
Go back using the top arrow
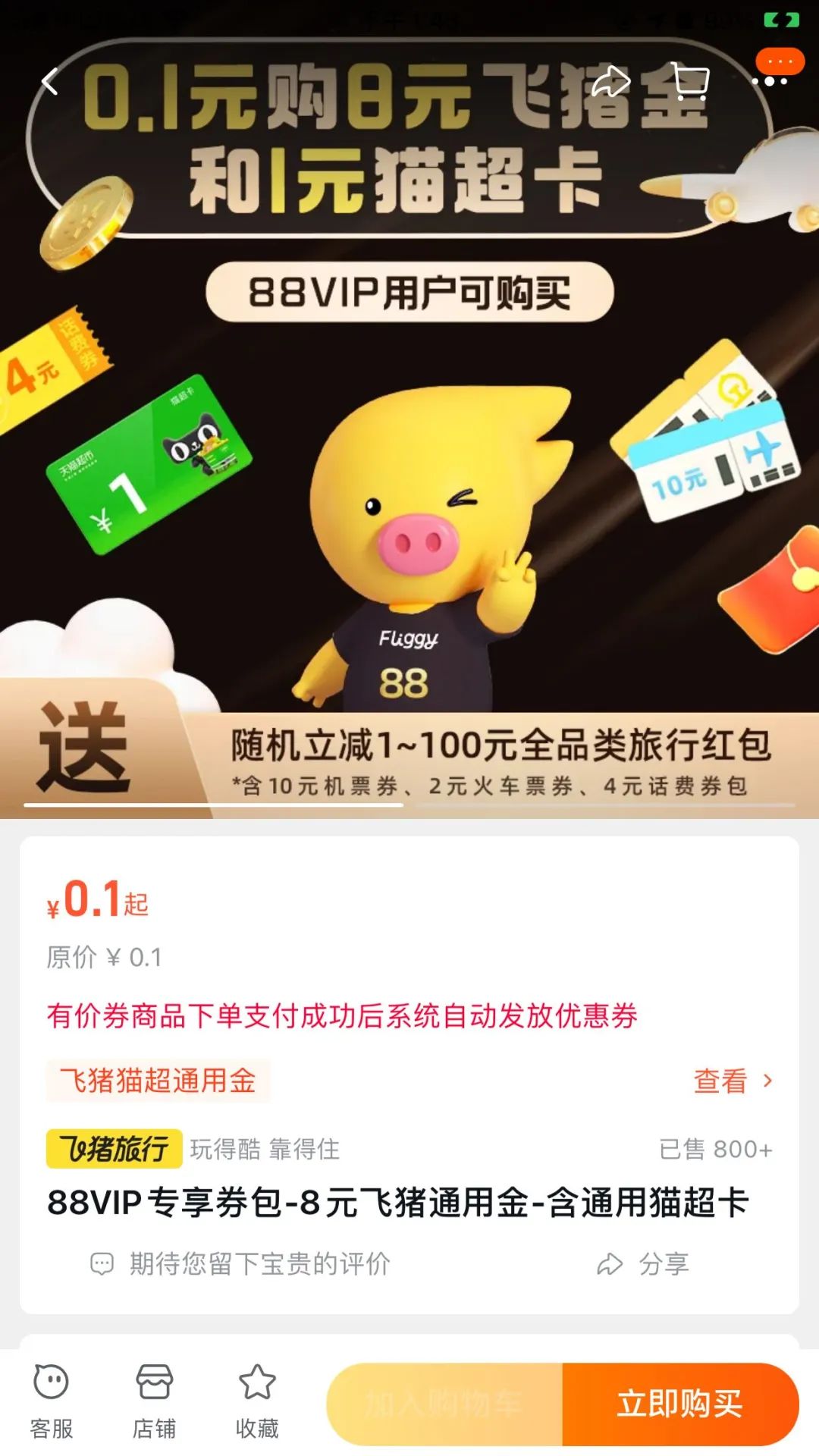point(50,81)
